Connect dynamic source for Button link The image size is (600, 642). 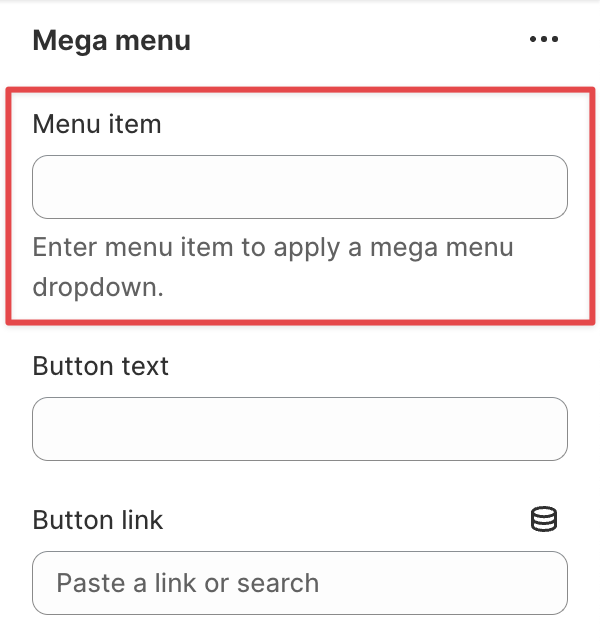click(543, 519)
